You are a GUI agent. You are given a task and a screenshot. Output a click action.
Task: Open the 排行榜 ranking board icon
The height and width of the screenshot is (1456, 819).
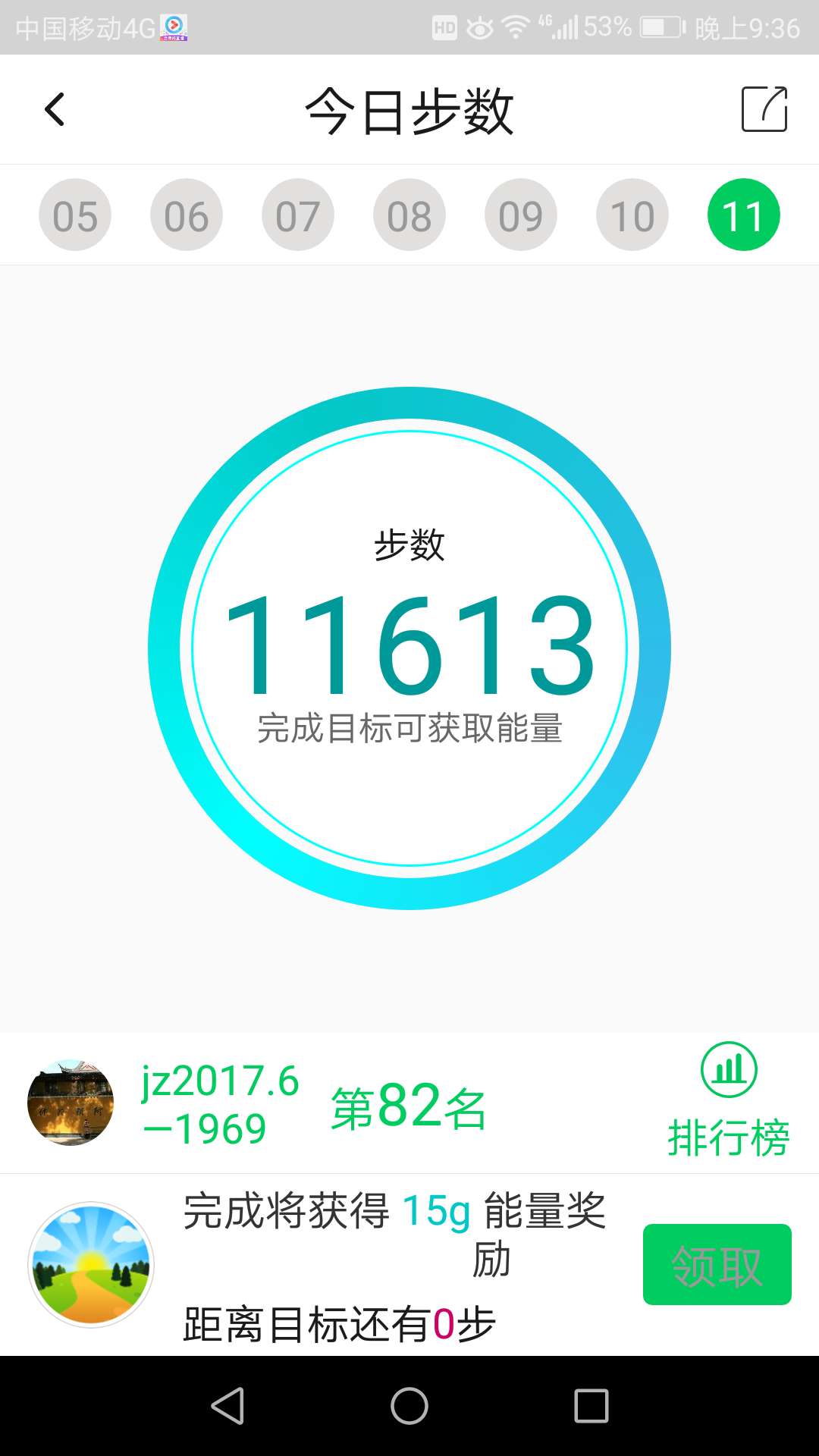(729, 1071)
